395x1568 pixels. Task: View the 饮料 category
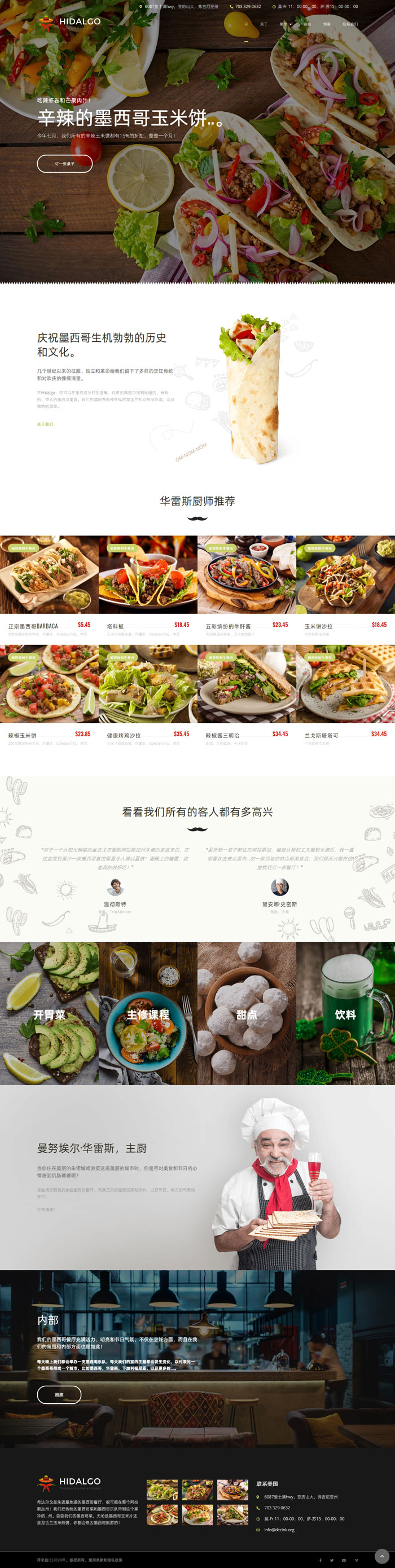tap(345, 1014)
